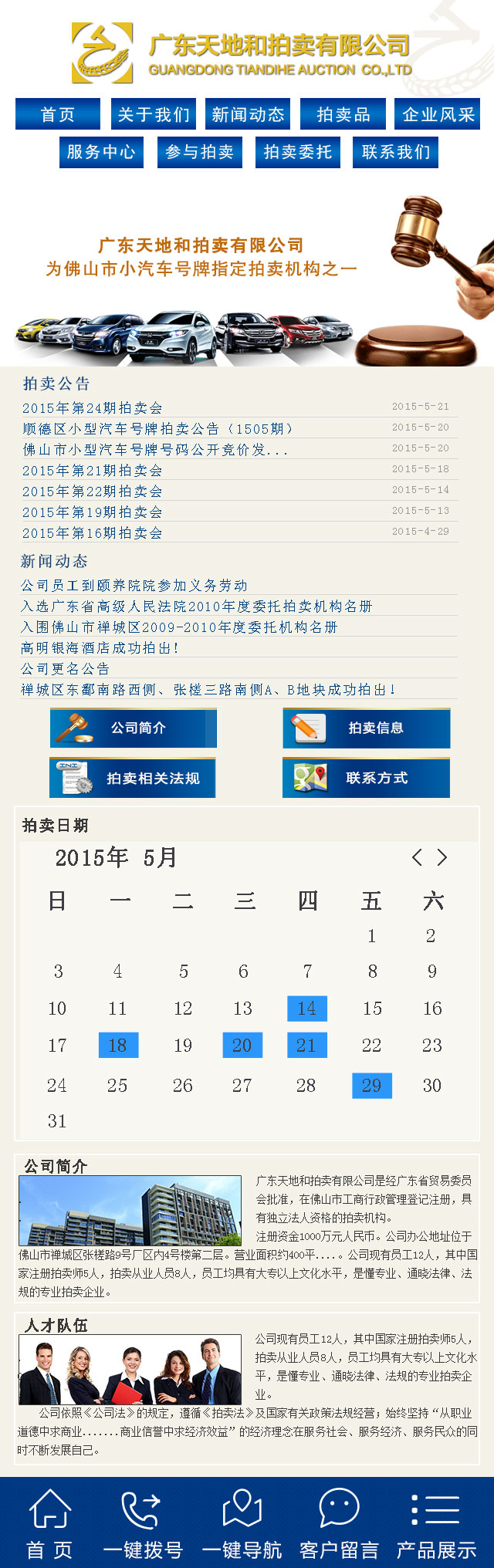Open the 拍卖相关法规 banner
The height and width of the screenshot is (1568, 494).
133,778
